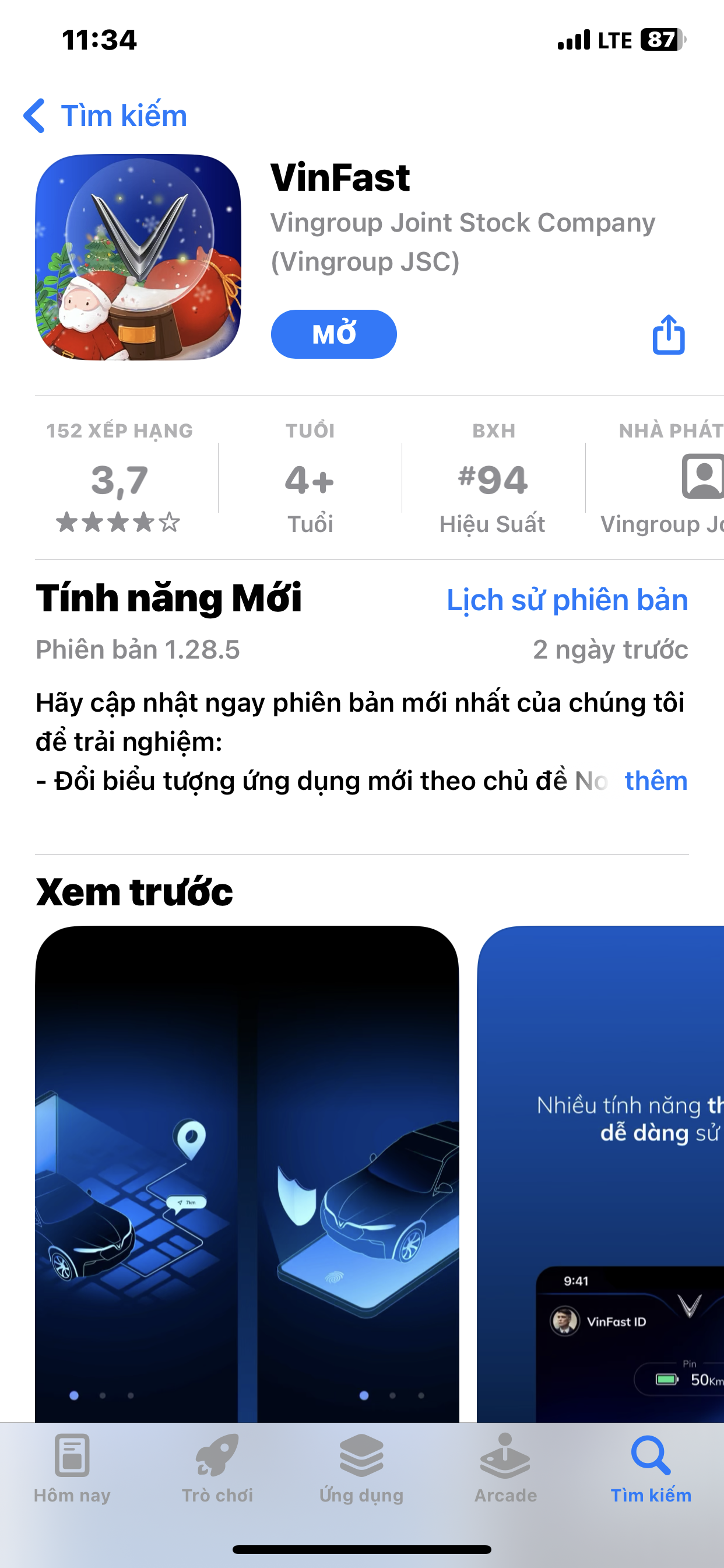View the #94 Hiệu Suất chart ranking

coord(492,480)
